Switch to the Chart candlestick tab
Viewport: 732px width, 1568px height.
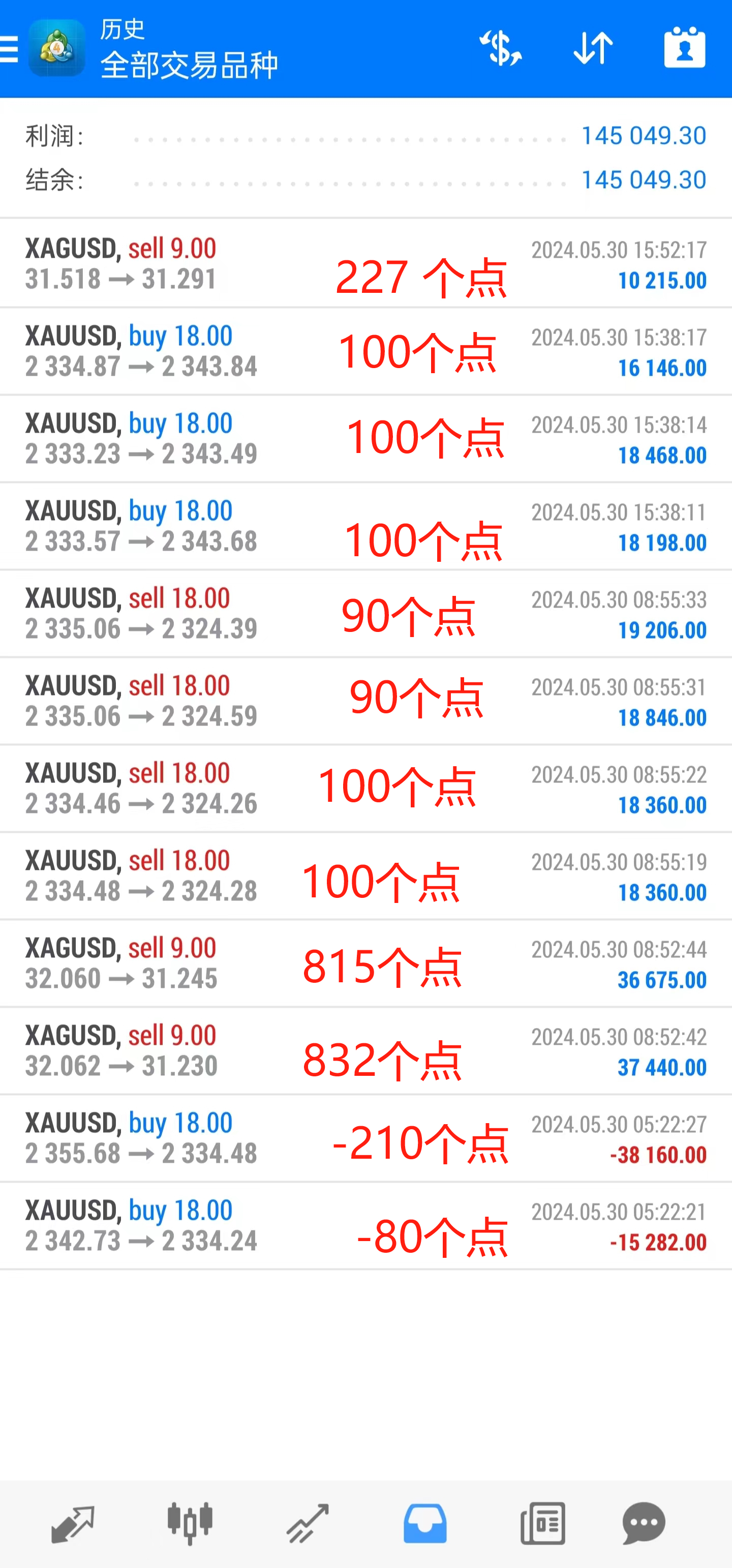click(190, 1524)
